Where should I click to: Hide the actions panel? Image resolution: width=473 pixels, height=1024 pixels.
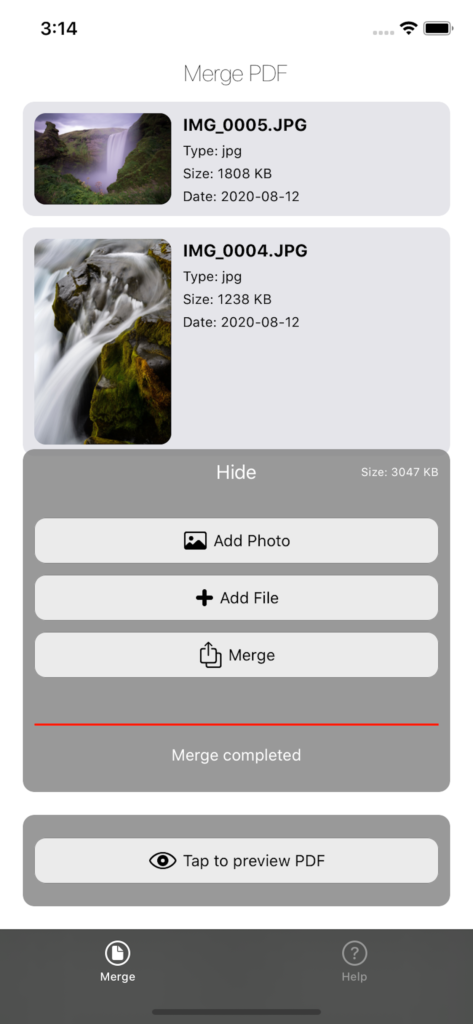click(x=236, y=472)
